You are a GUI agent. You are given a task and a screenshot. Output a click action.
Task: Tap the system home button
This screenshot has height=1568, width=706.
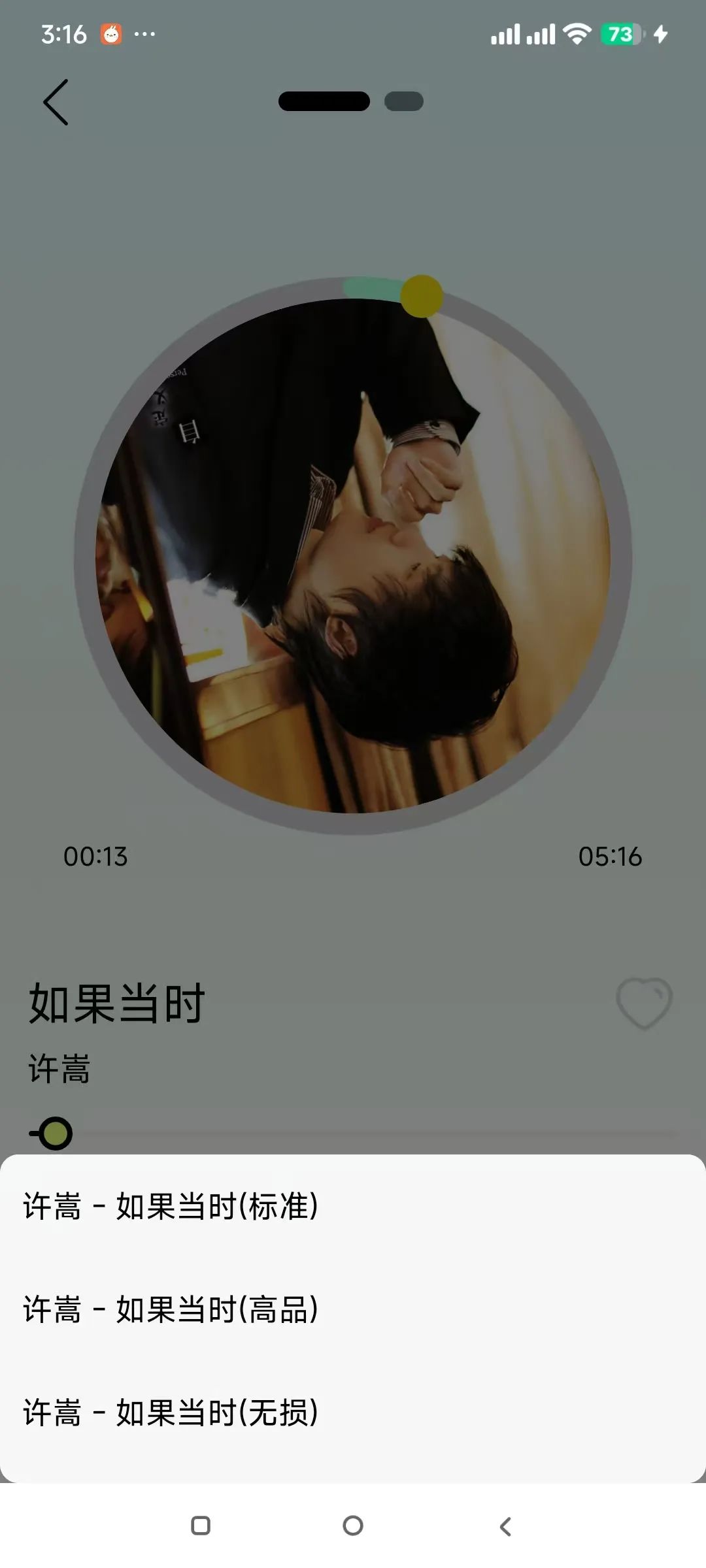[353, 1526]
